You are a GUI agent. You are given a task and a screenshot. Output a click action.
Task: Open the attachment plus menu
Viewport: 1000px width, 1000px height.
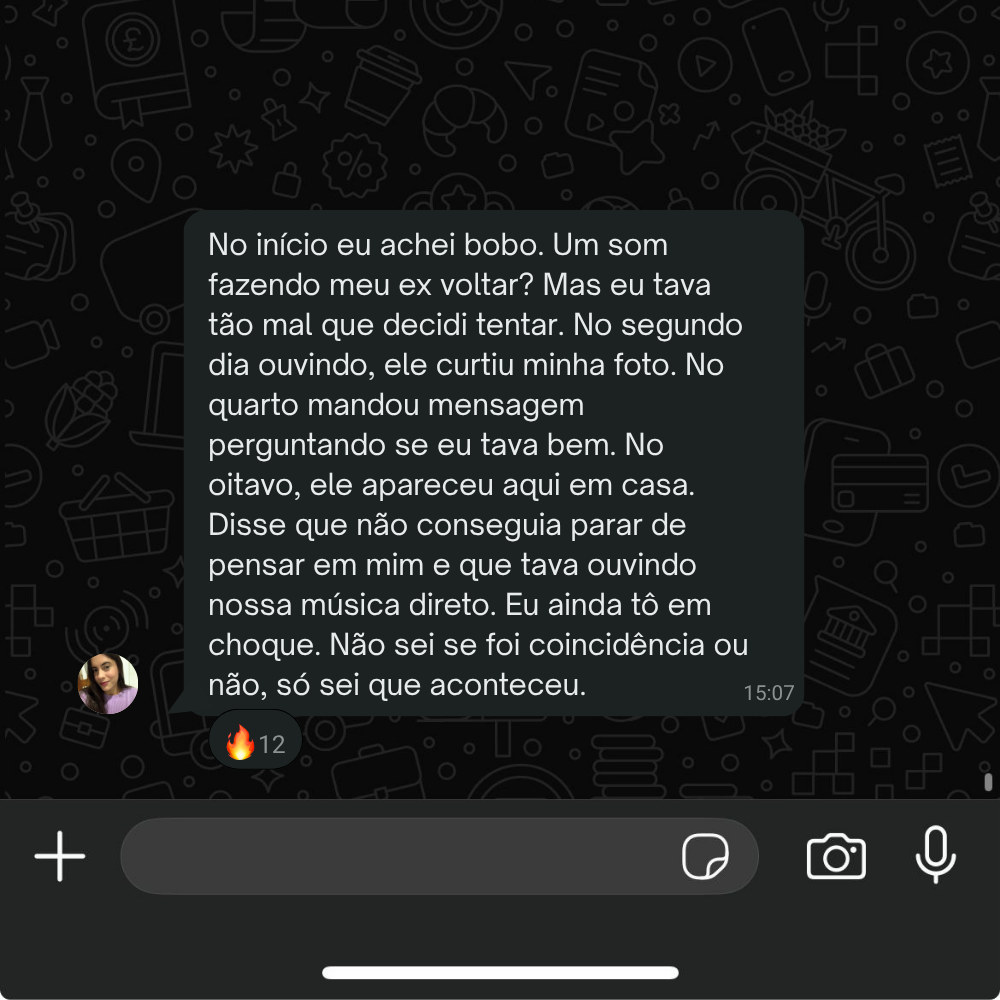coord(60,856)
